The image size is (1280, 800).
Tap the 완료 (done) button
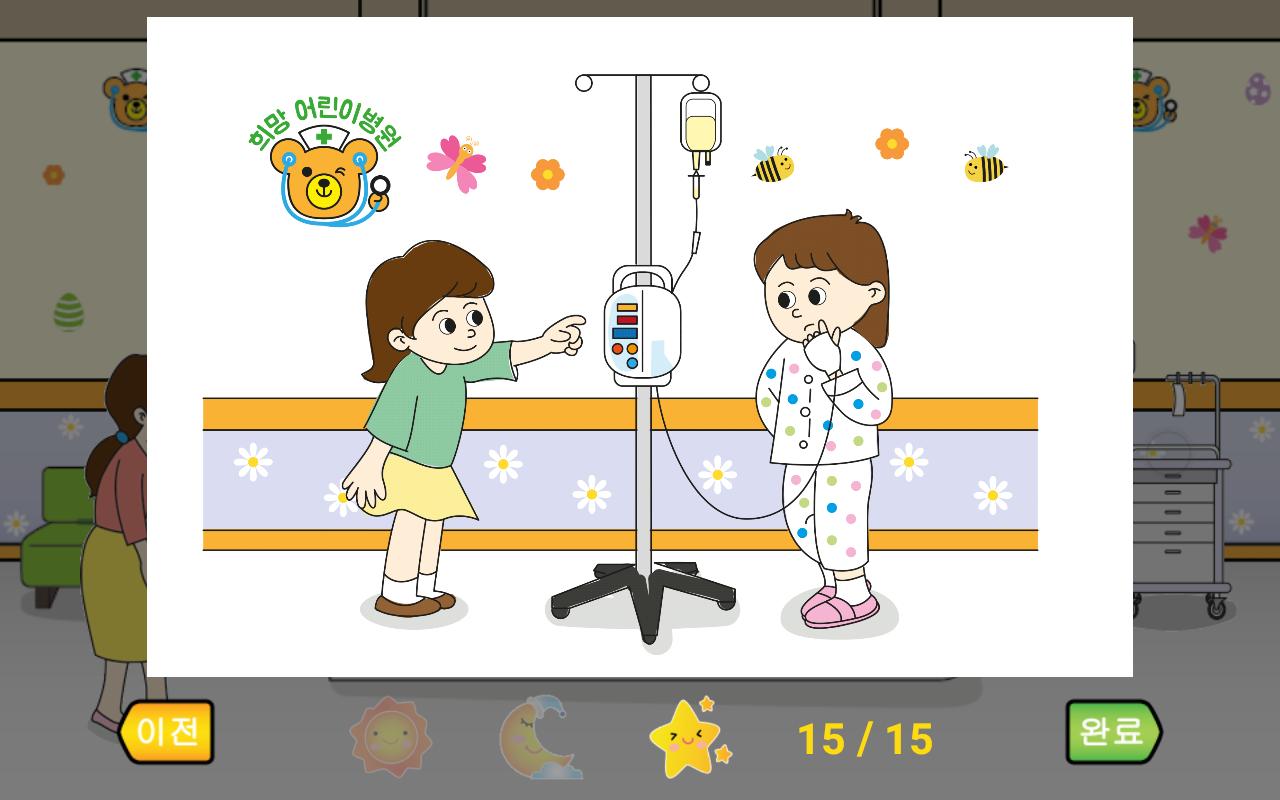(x=1112, y=732)
